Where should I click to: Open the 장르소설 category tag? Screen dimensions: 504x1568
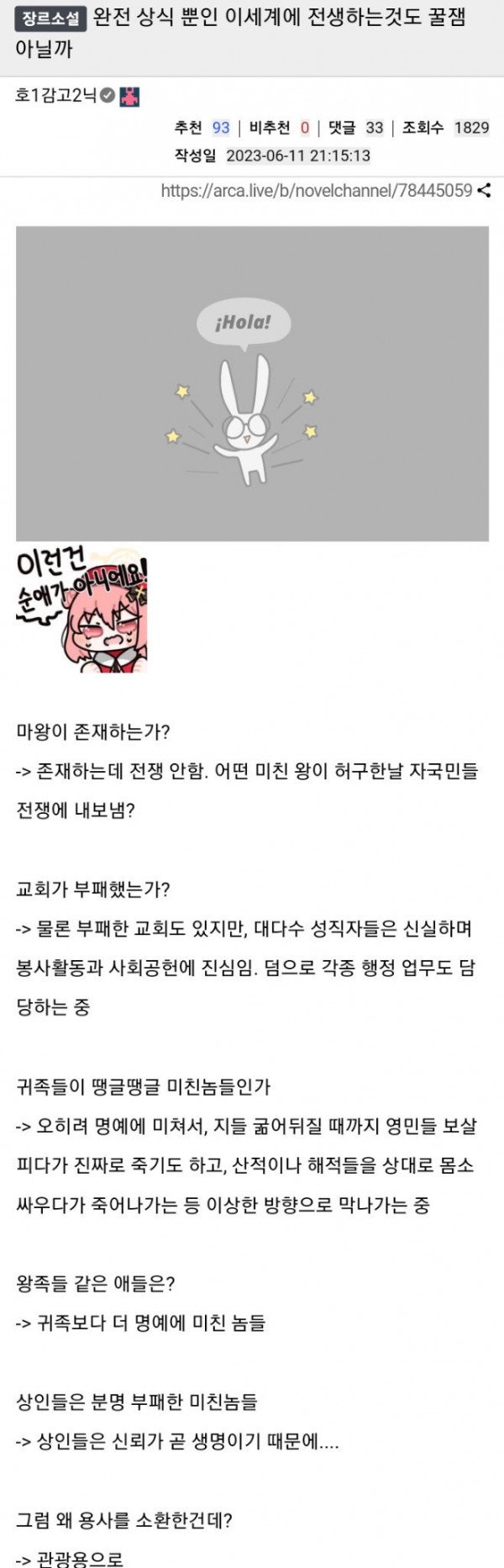(50, 19)
